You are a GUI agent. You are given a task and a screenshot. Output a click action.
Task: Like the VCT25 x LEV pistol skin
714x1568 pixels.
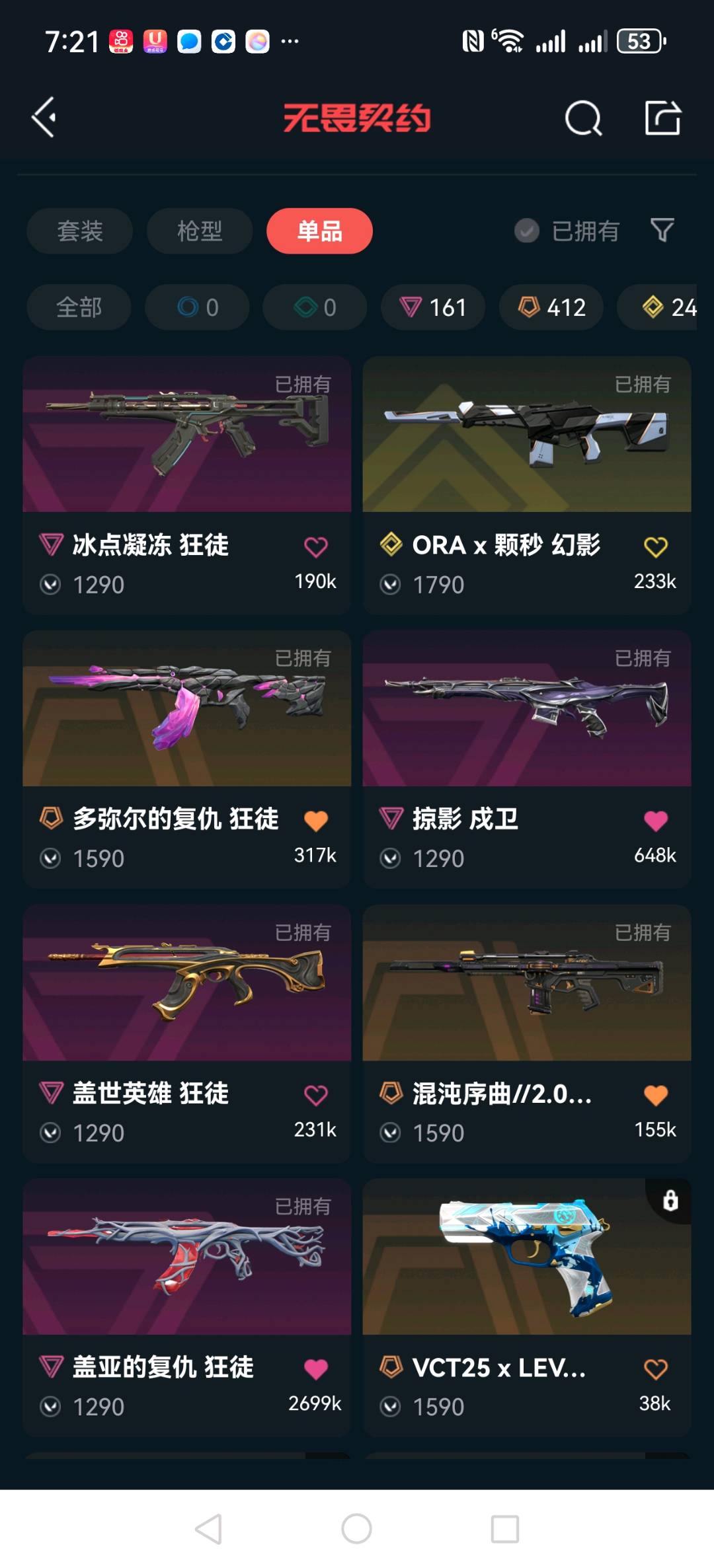(x=655, y=1369)
